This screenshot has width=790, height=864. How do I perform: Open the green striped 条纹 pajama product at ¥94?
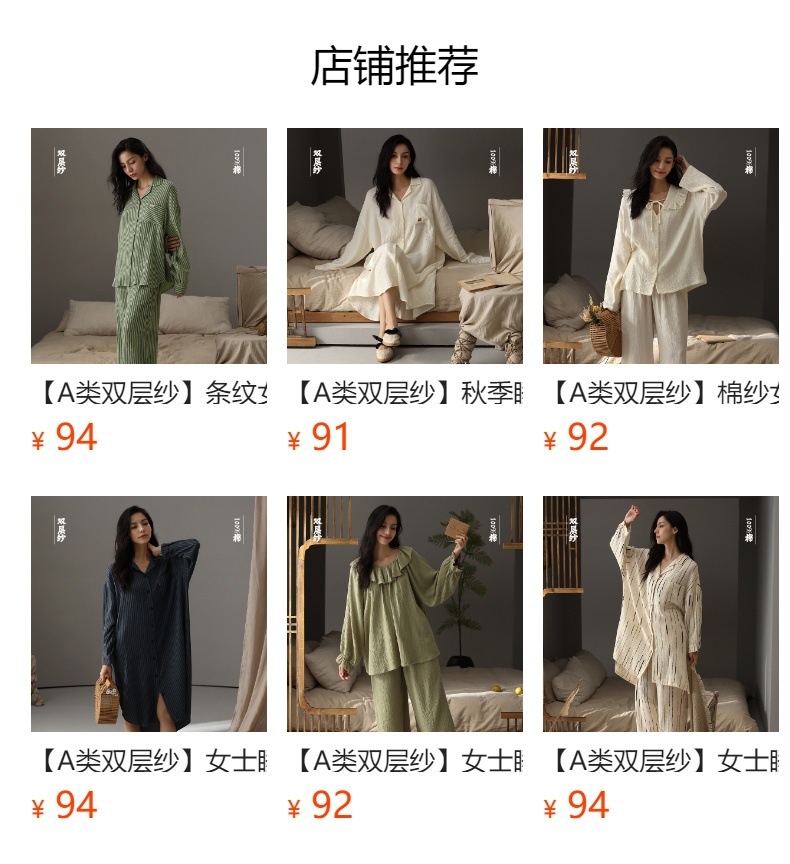point(149,246)
